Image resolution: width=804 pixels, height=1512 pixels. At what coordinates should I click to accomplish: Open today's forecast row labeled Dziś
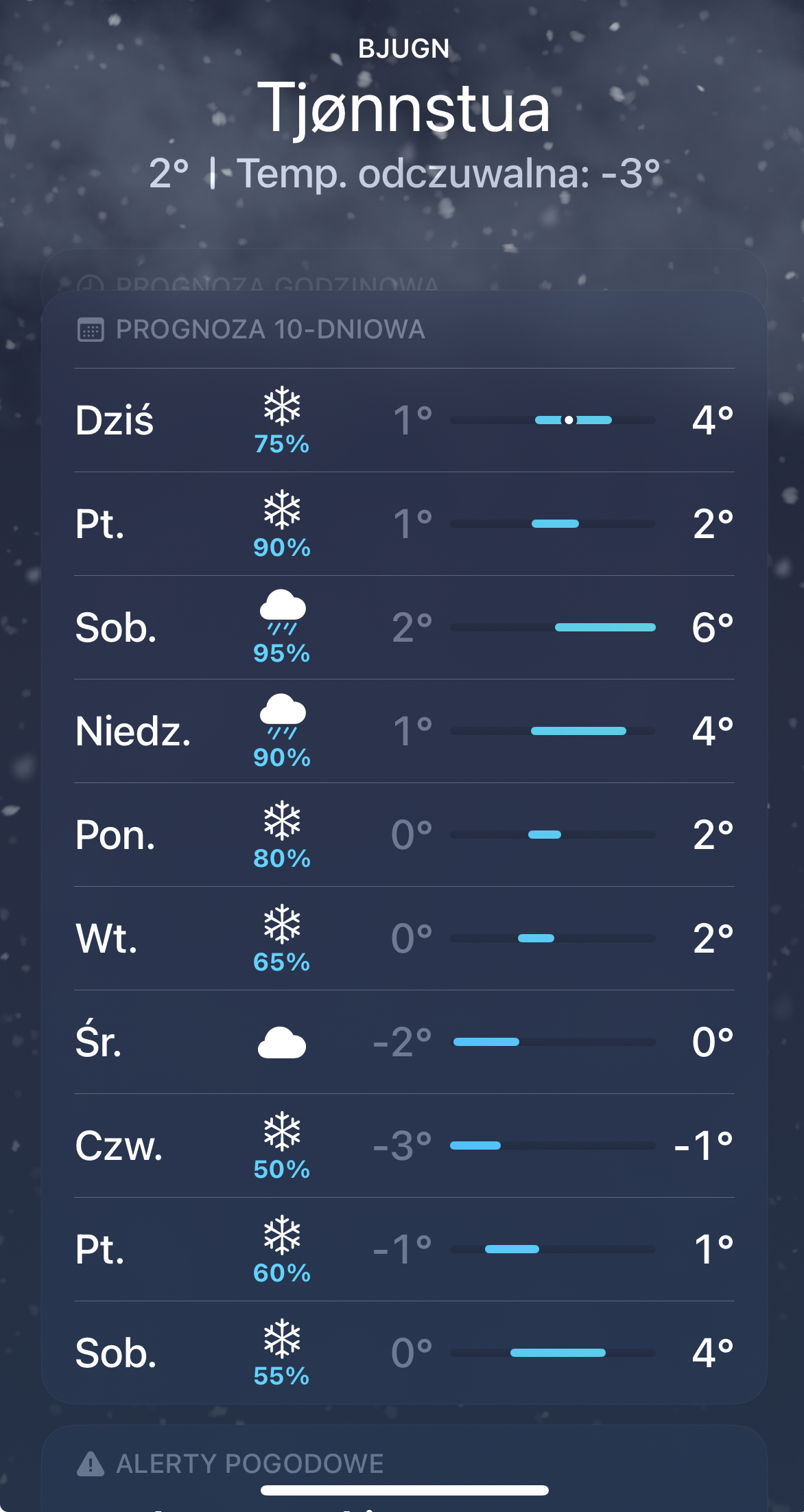[x=403, y=420]
